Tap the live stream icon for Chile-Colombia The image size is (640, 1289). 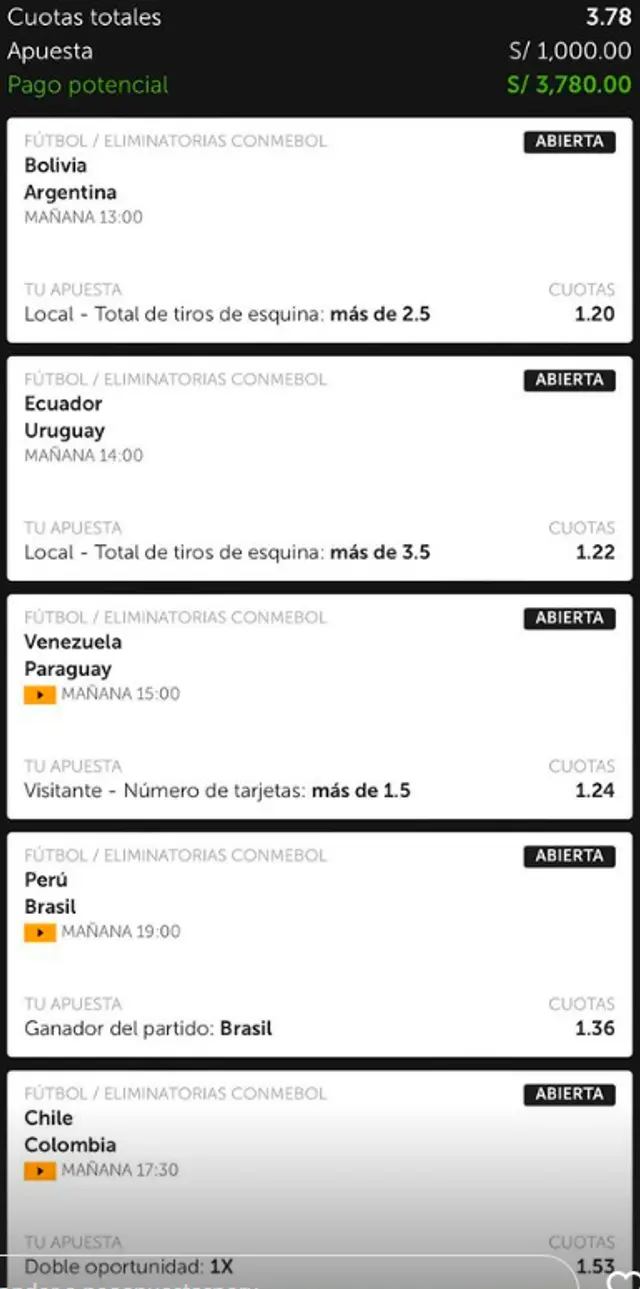(40, 1170)
